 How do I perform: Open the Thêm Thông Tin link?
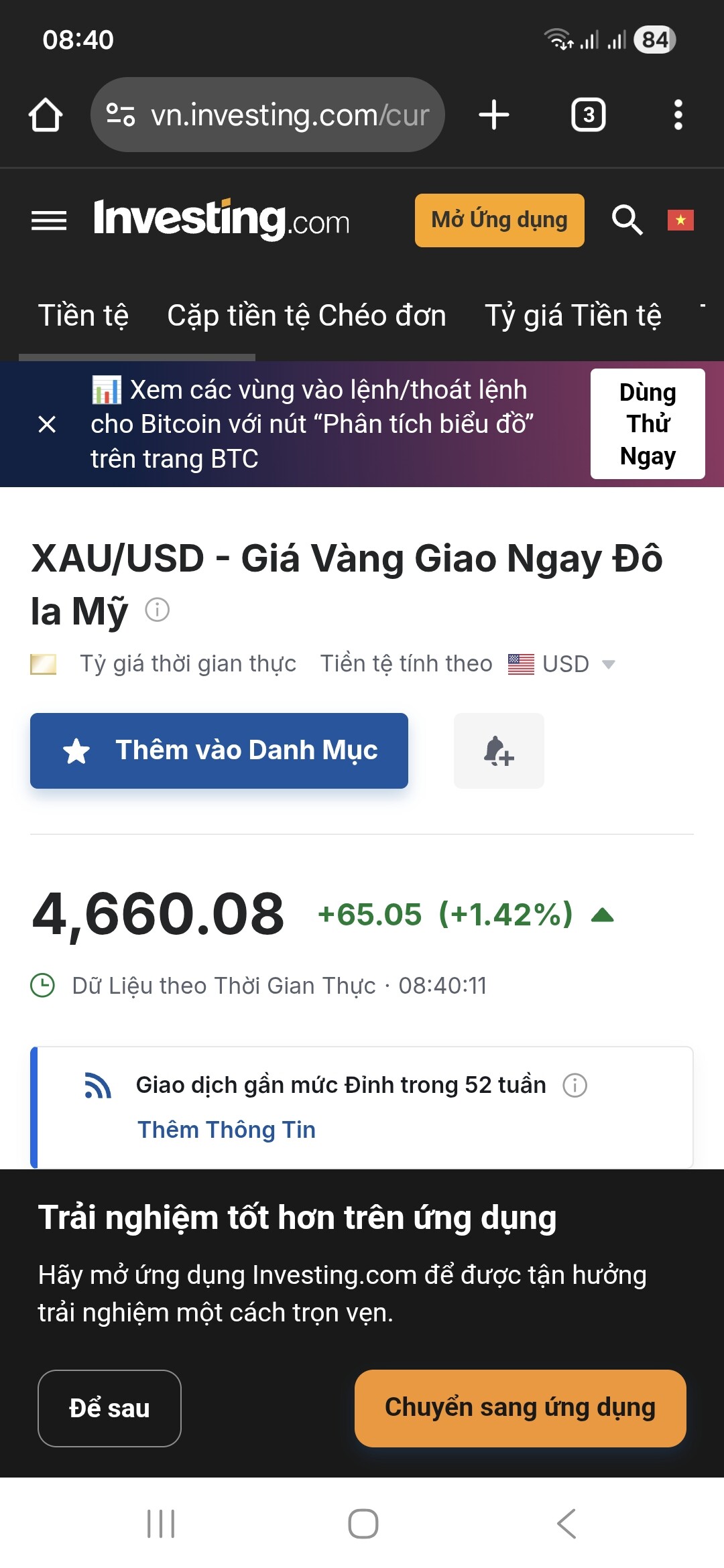pyautogui.click(x=227, y=1130)
